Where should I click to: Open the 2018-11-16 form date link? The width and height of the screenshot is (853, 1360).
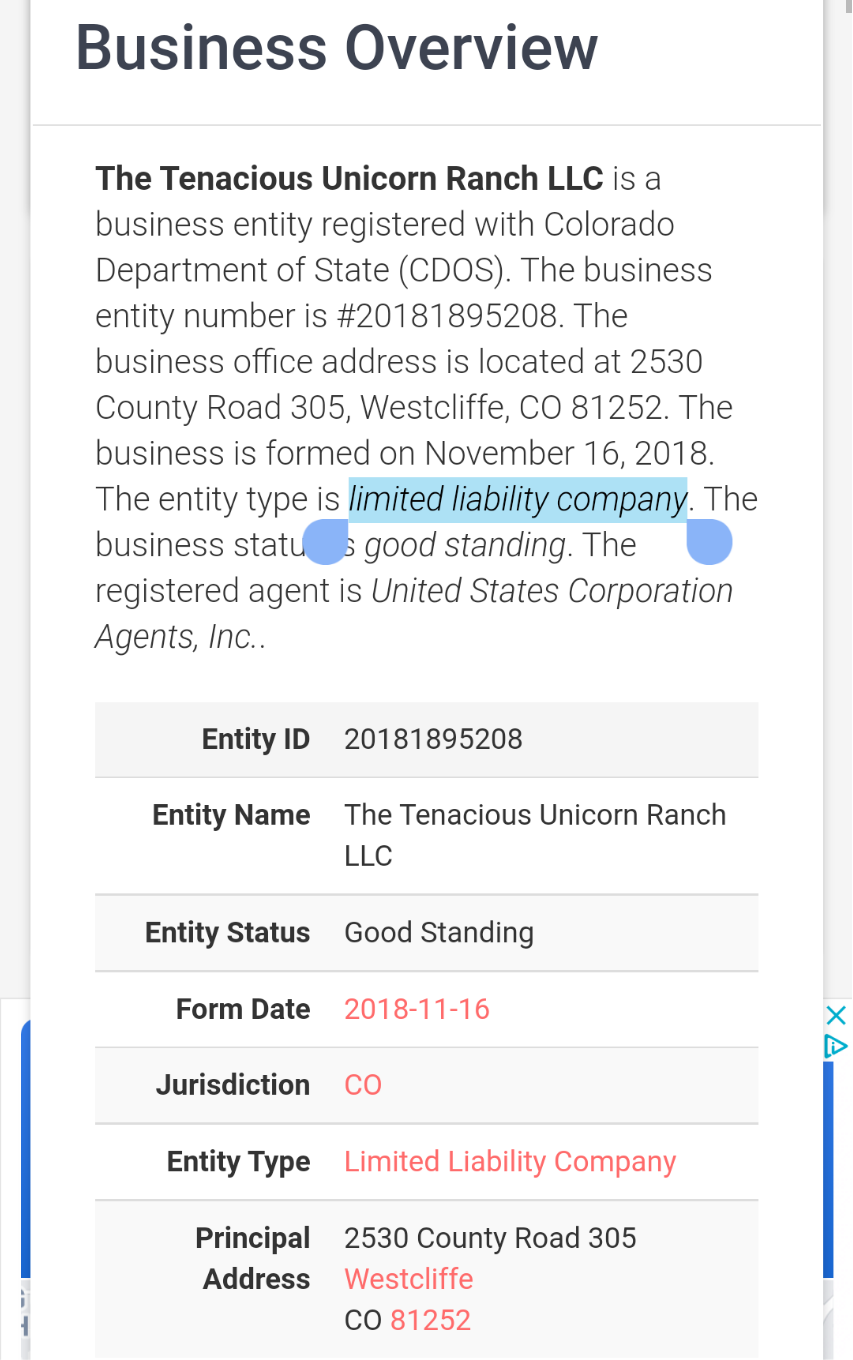417,1009
